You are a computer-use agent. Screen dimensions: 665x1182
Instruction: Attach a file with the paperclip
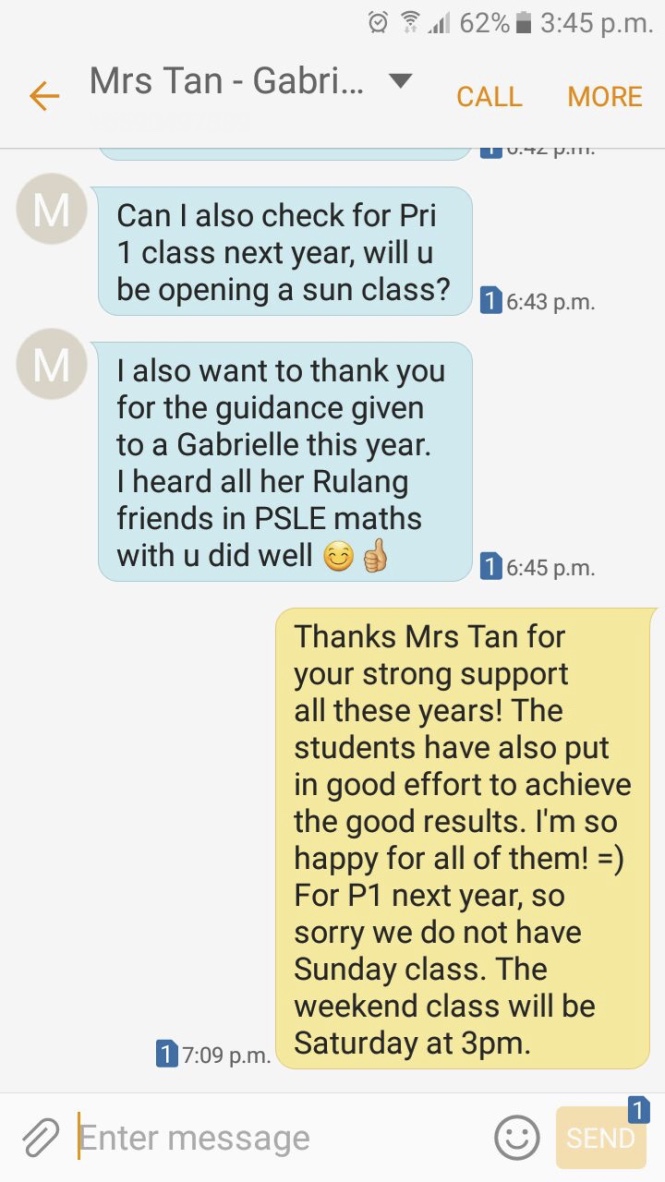click(41, 1137)
